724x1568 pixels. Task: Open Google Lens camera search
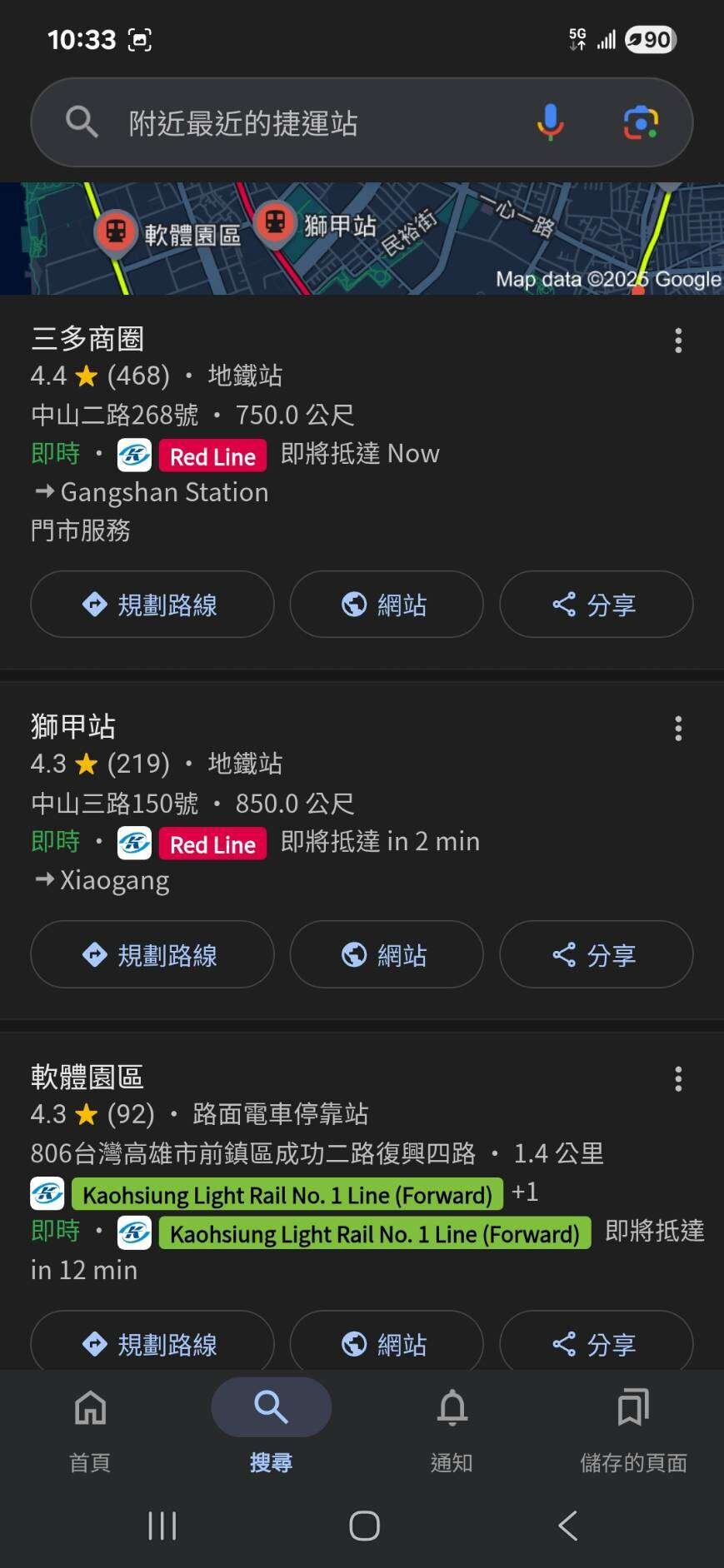641,122
